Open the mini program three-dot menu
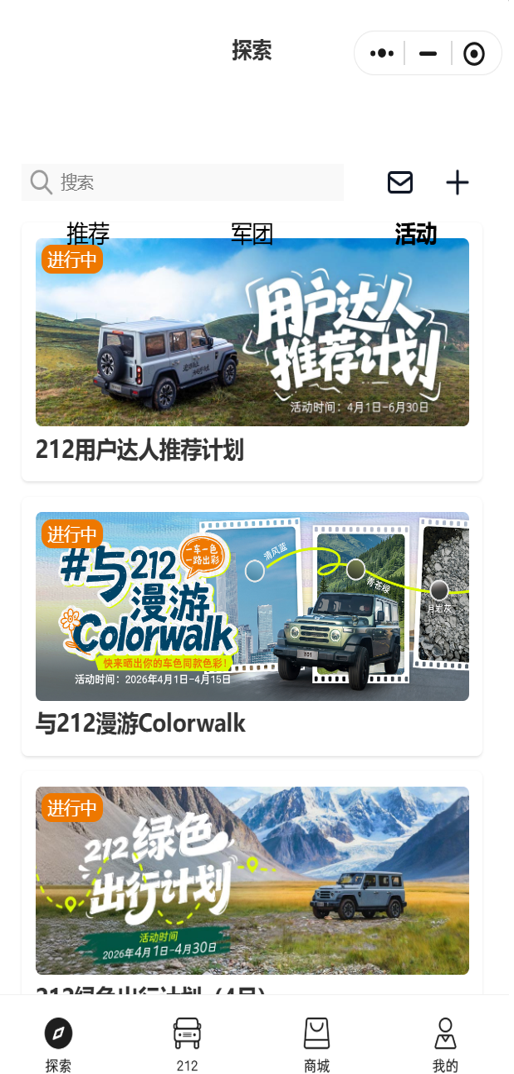This screenshot has width=514, height=1074. coord(382,53)
